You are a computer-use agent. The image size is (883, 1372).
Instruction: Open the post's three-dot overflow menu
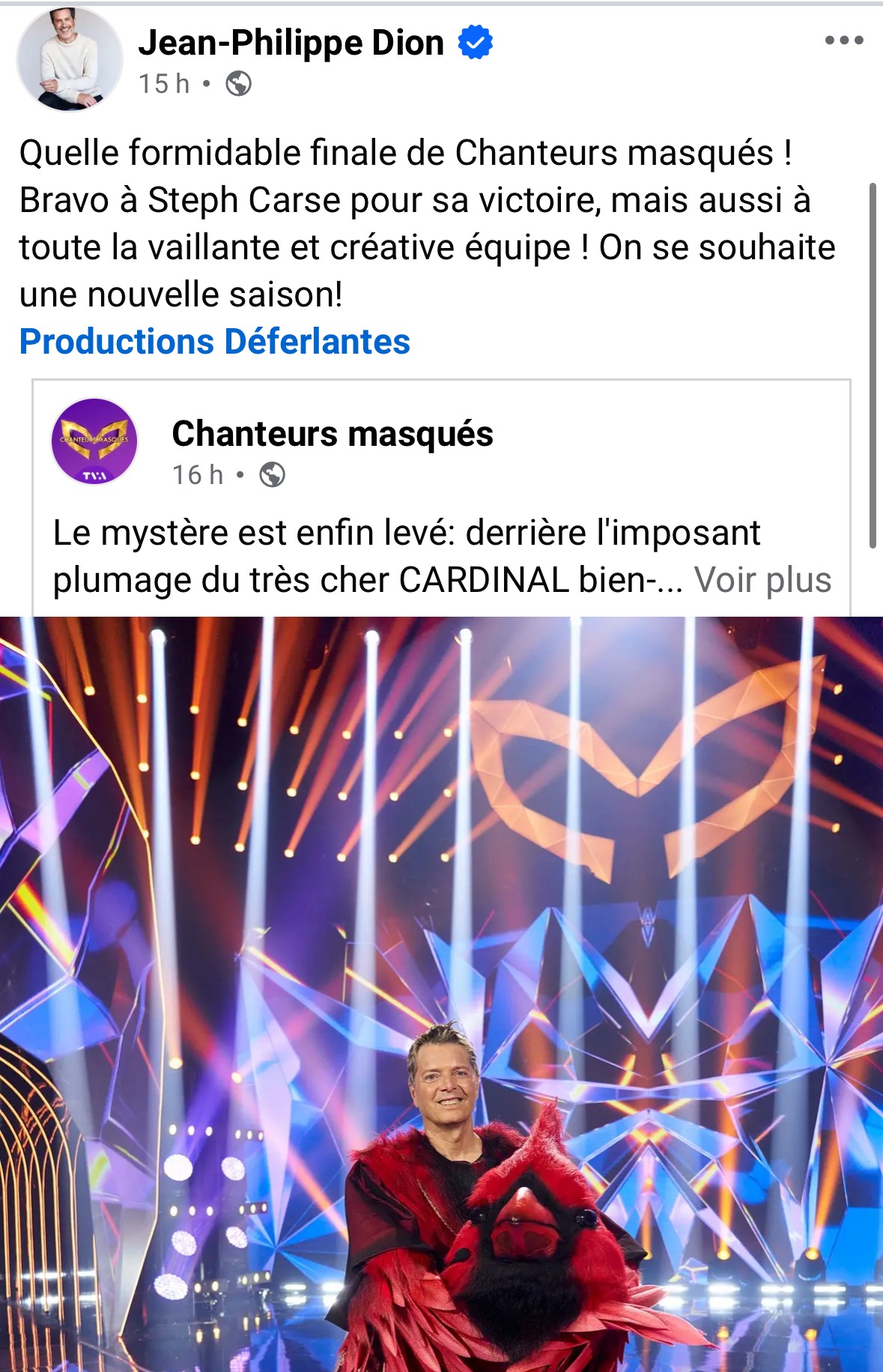[843, 40]
